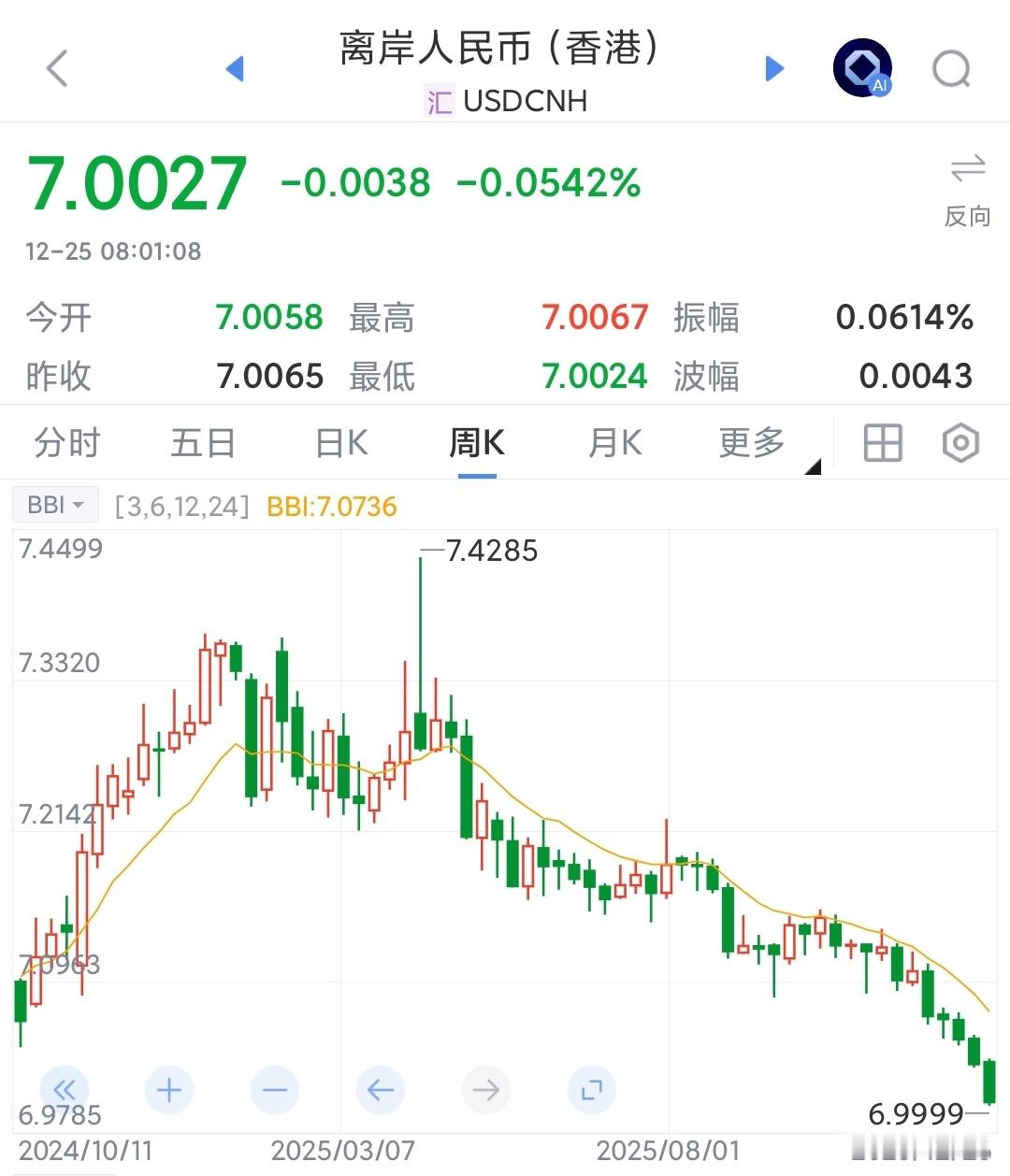This screenshot has width=1010, height=1176.
Task: Go to next instrument with blue right triangle
Action: pyautogui.click(x=773, y=67)
